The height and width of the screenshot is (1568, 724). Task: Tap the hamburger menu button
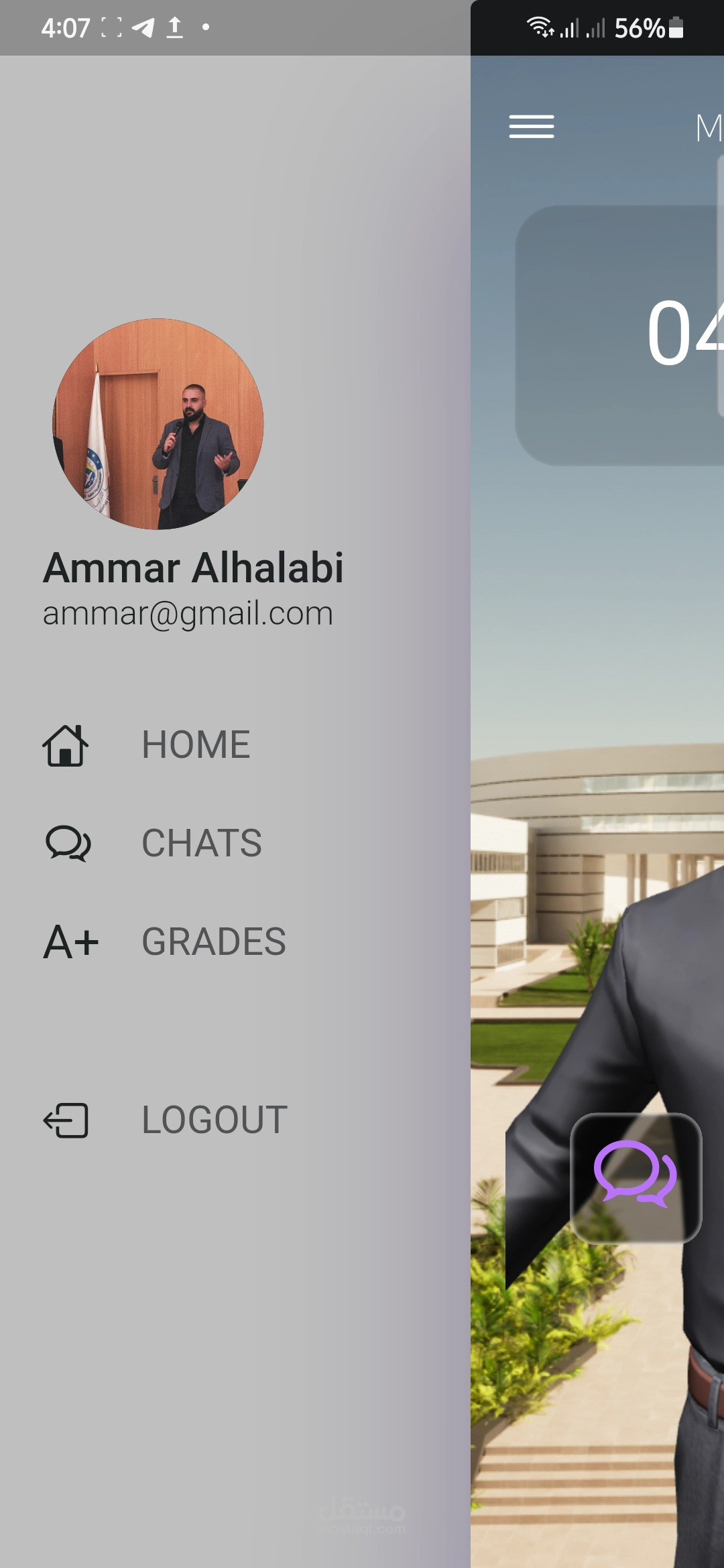click(532, 127)
